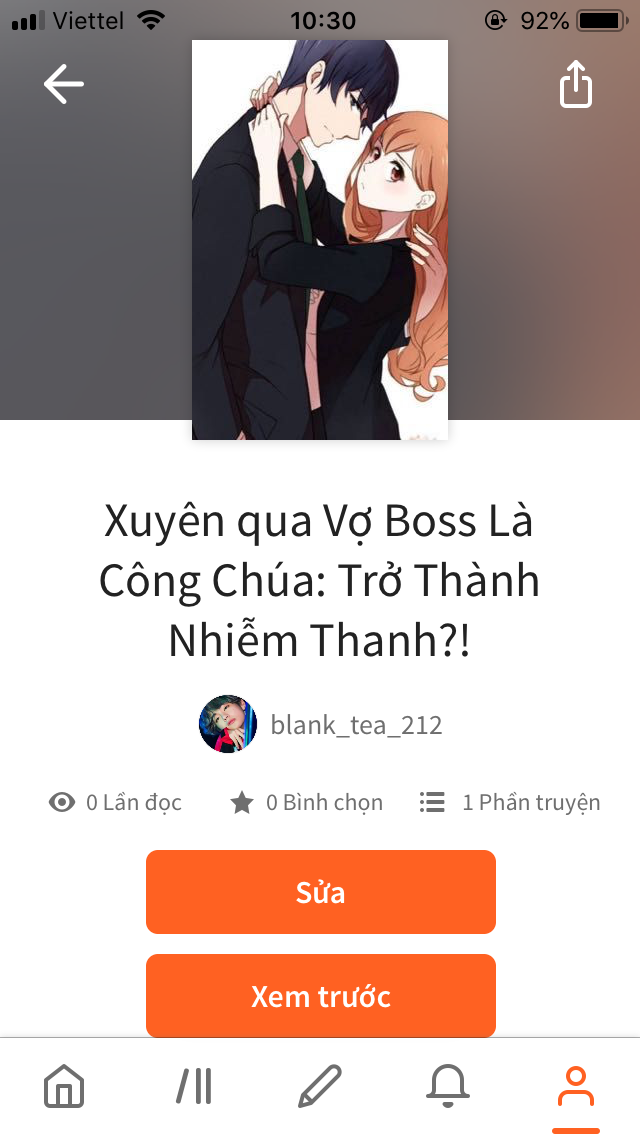640x1136 pixels.
Task: Switch to the Write pencil tab
Action: [x=320, y=1086]
